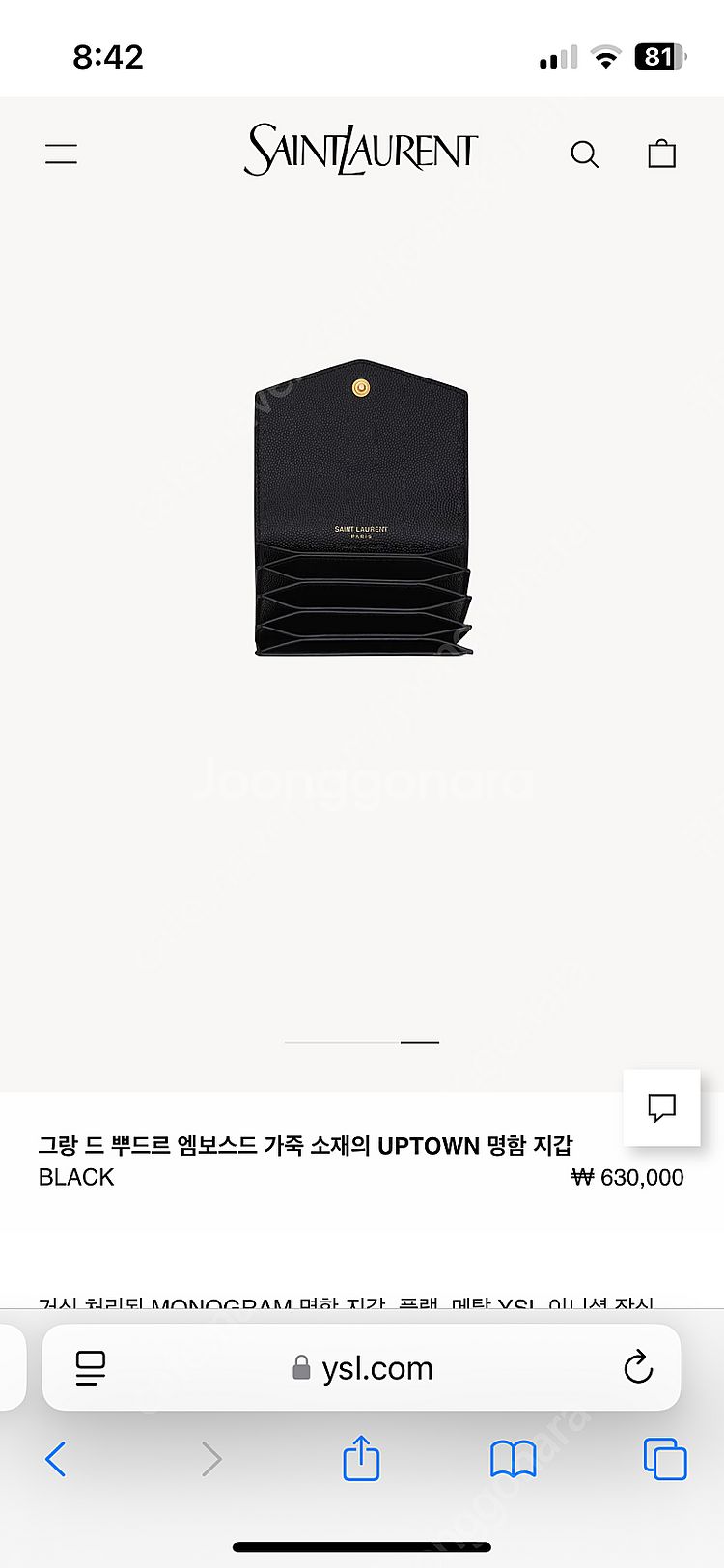Open the chat assistant bubble
Viewport: 724px width, 1568px height.
[x=662, y=1107]
